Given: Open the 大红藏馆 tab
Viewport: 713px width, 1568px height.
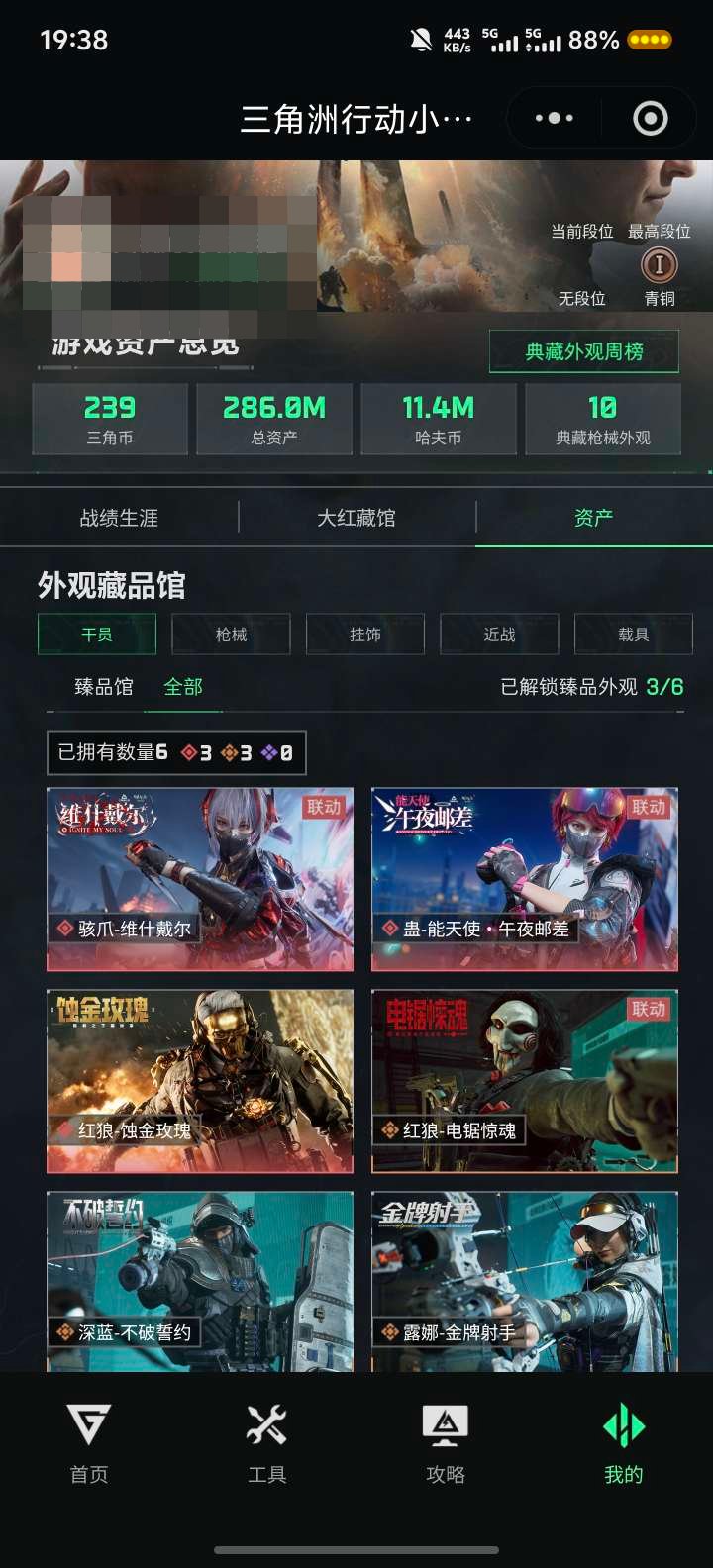Looking at the screenshot, I should pyautogui.click(x=356, y=518).
